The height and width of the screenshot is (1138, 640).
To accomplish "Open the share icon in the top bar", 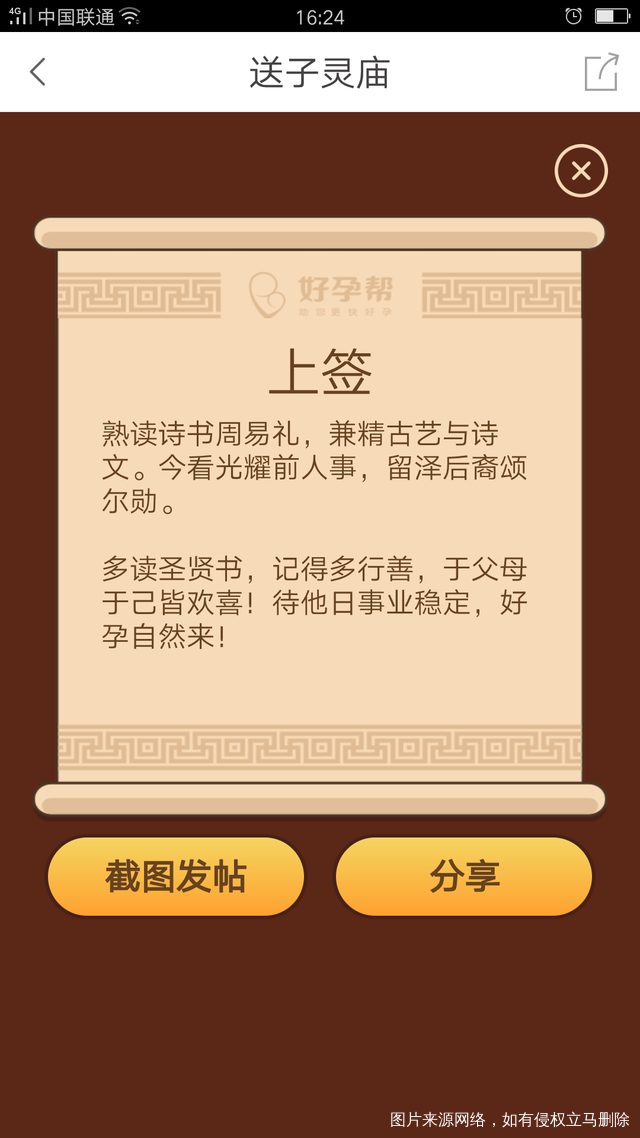I will click(601, 72).
